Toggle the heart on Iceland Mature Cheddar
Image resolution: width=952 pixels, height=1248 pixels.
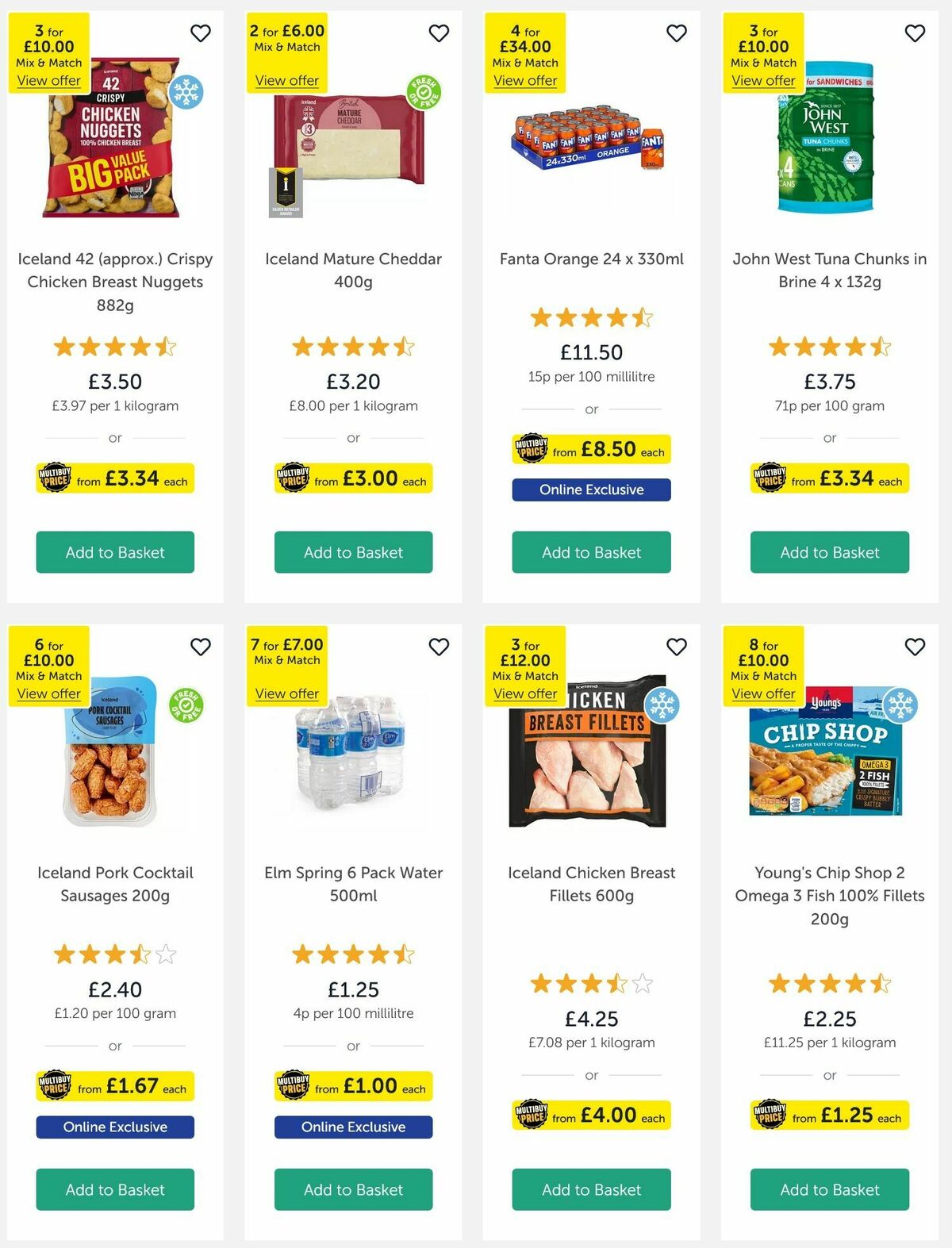[438, 33]
